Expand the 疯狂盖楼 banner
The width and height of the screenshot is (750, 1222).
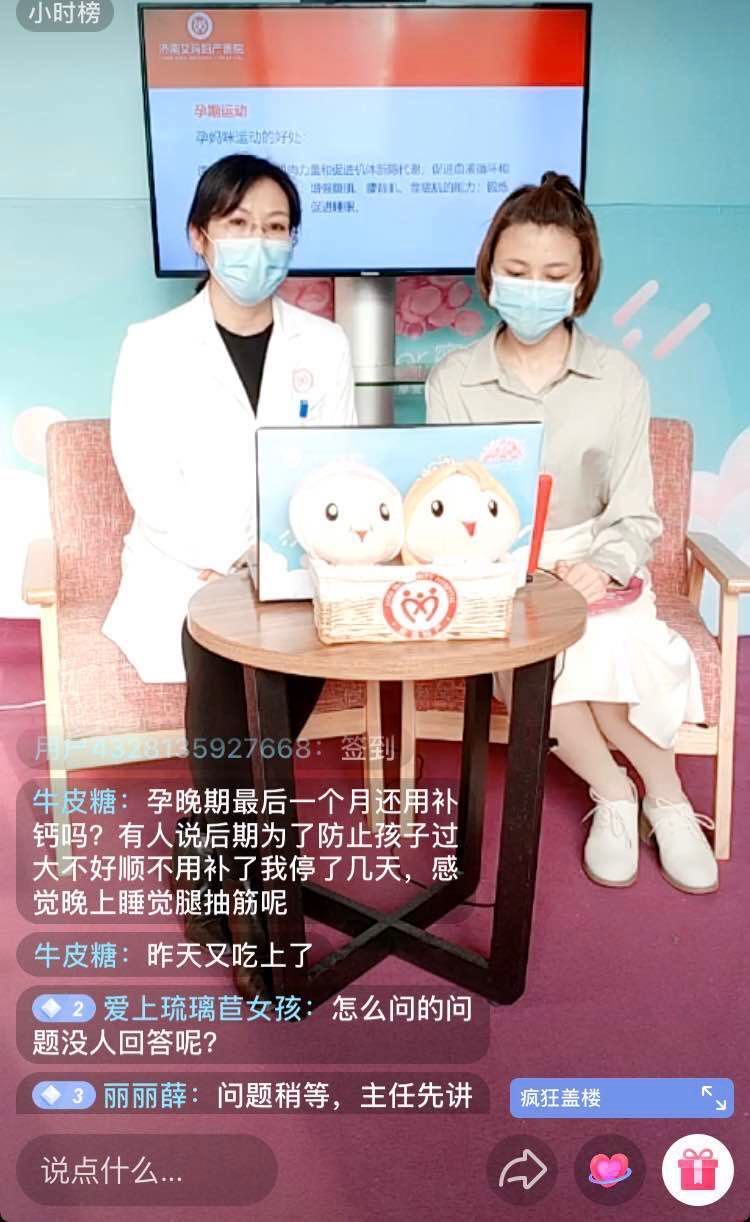coord(713,1098)
